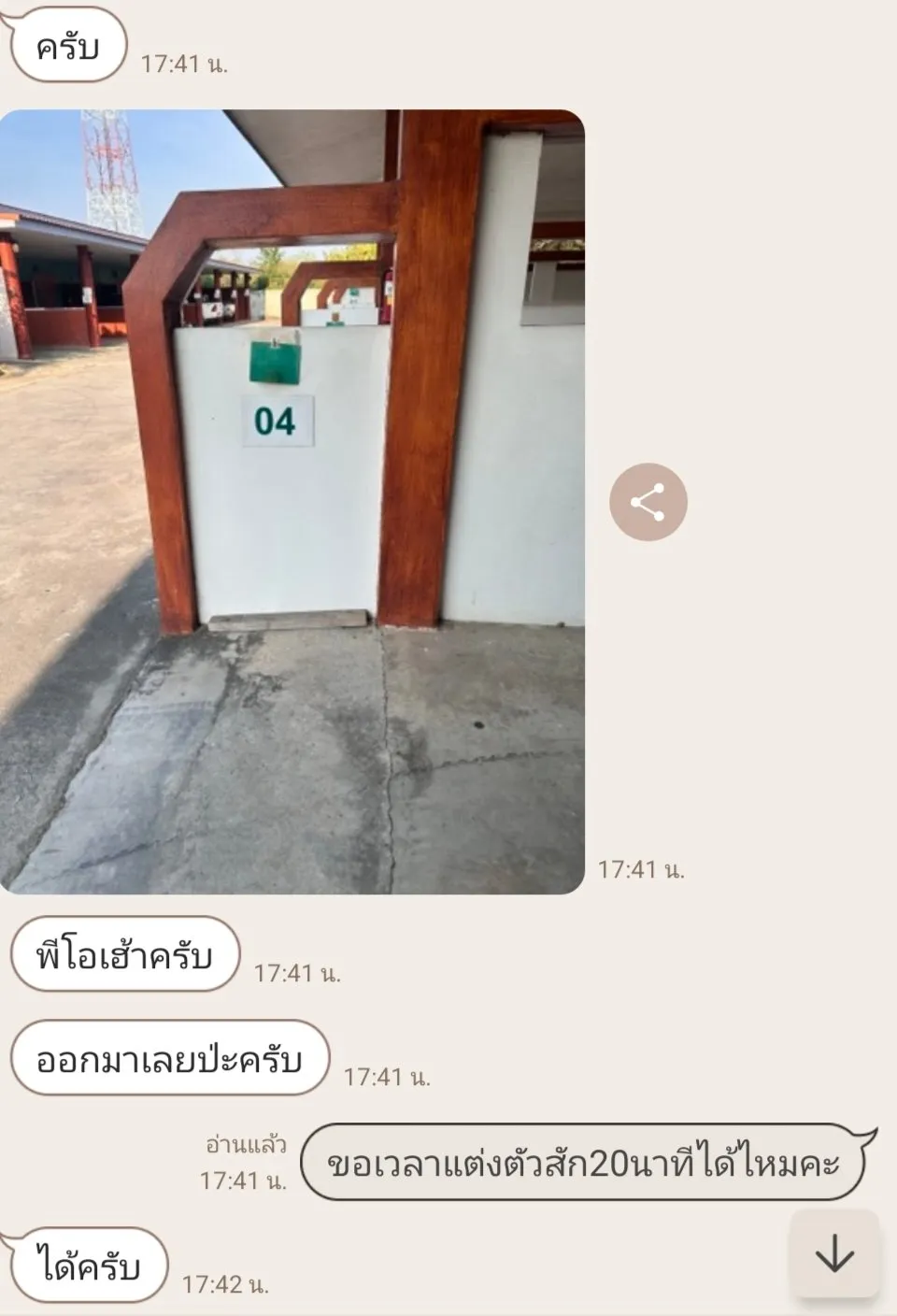Select the timestamp beside ออกมาเลยป่ะครับ
The image size is (897, 1316).
pos(387,1076)
